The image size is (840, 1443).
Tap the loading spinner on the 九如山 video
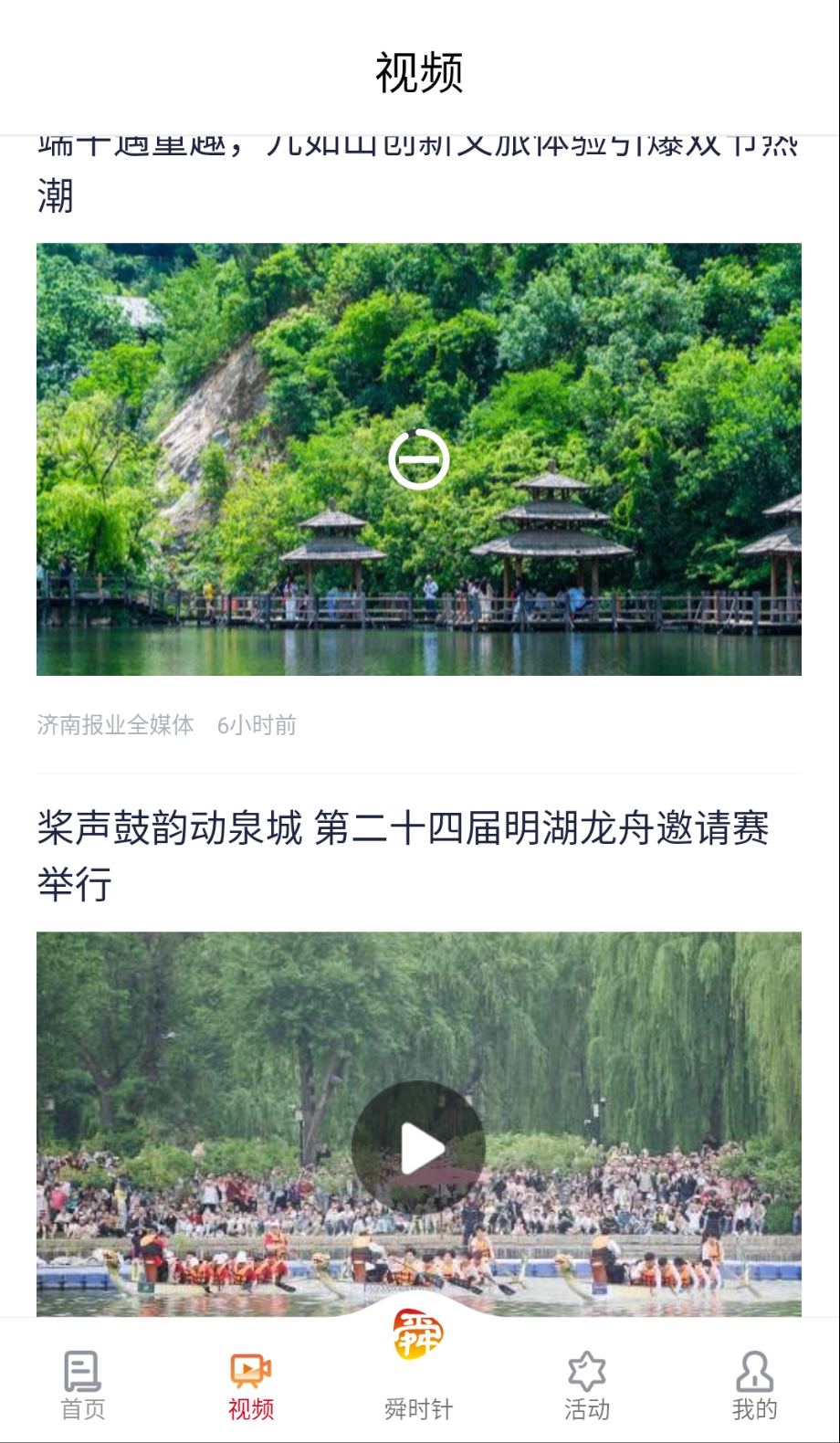420,458
